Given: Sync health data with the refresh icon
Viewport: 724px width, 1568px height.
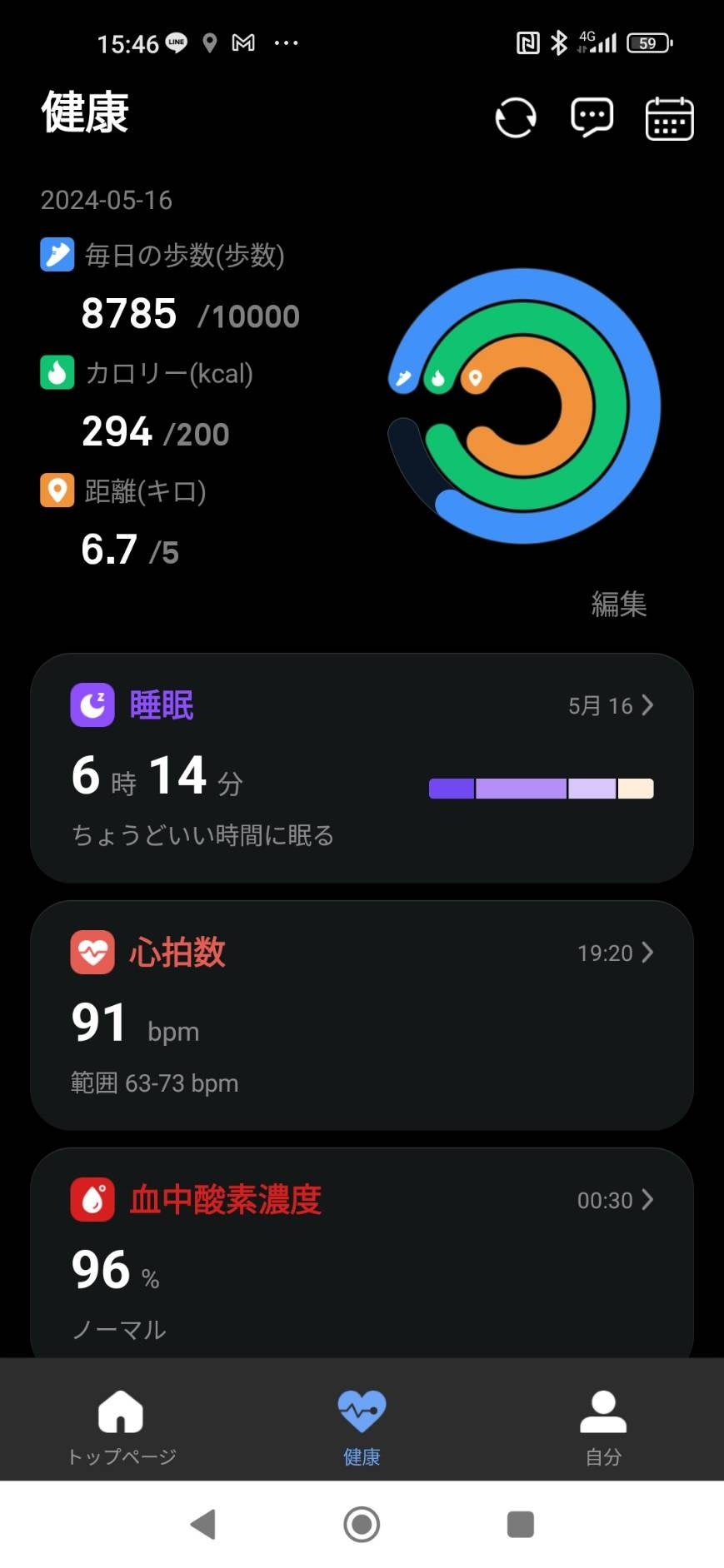Looking at the screenshot, I should tap(516, 117).
